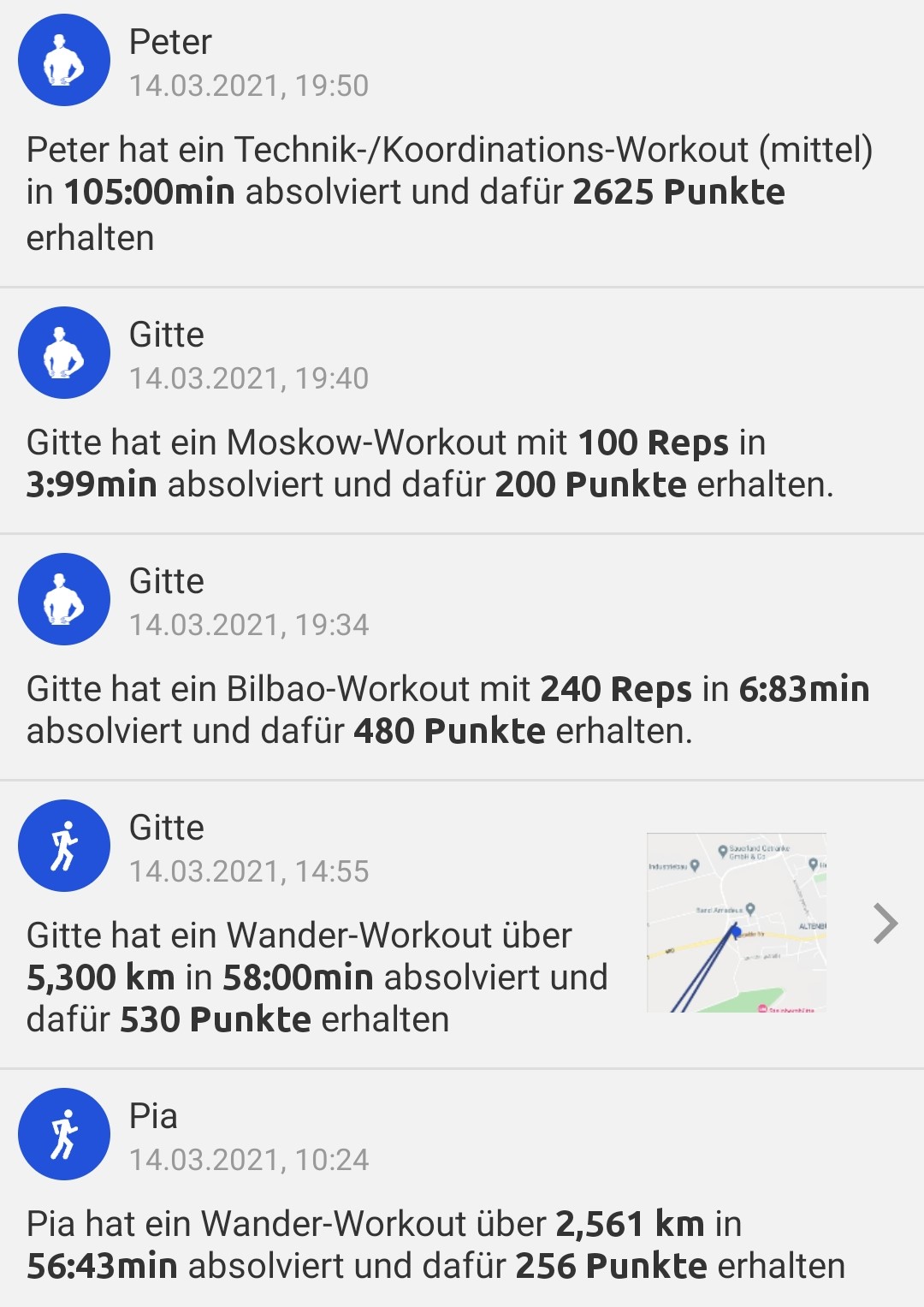The height and width of the screenshot is (1307, 924).
Task: Click the Moskow-Workout description text
Action: (428, 464)
